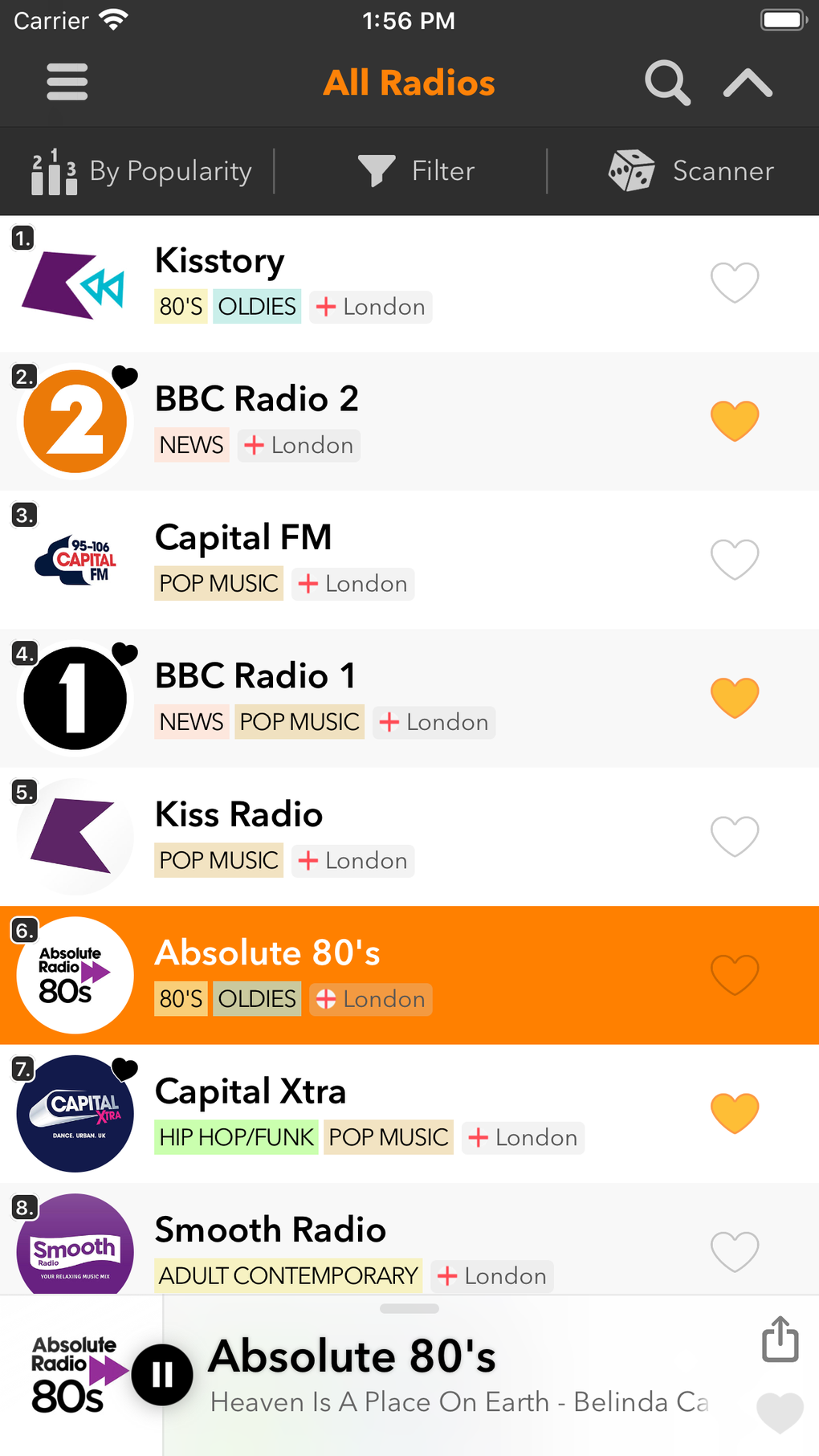Expand the mini player using the drag handle

(x=409, y=1307)
